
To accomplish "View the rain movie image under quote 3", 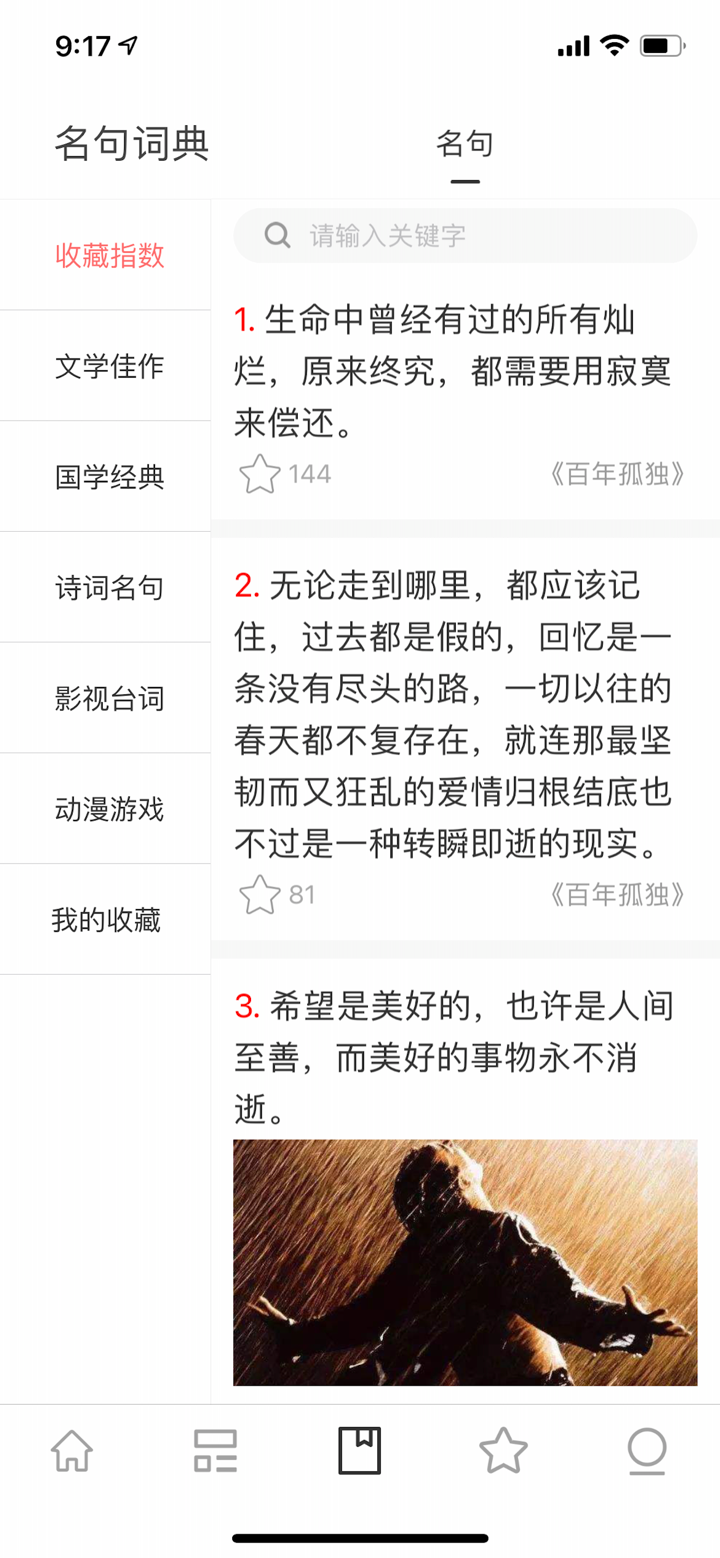I will tap(465, 1263).
